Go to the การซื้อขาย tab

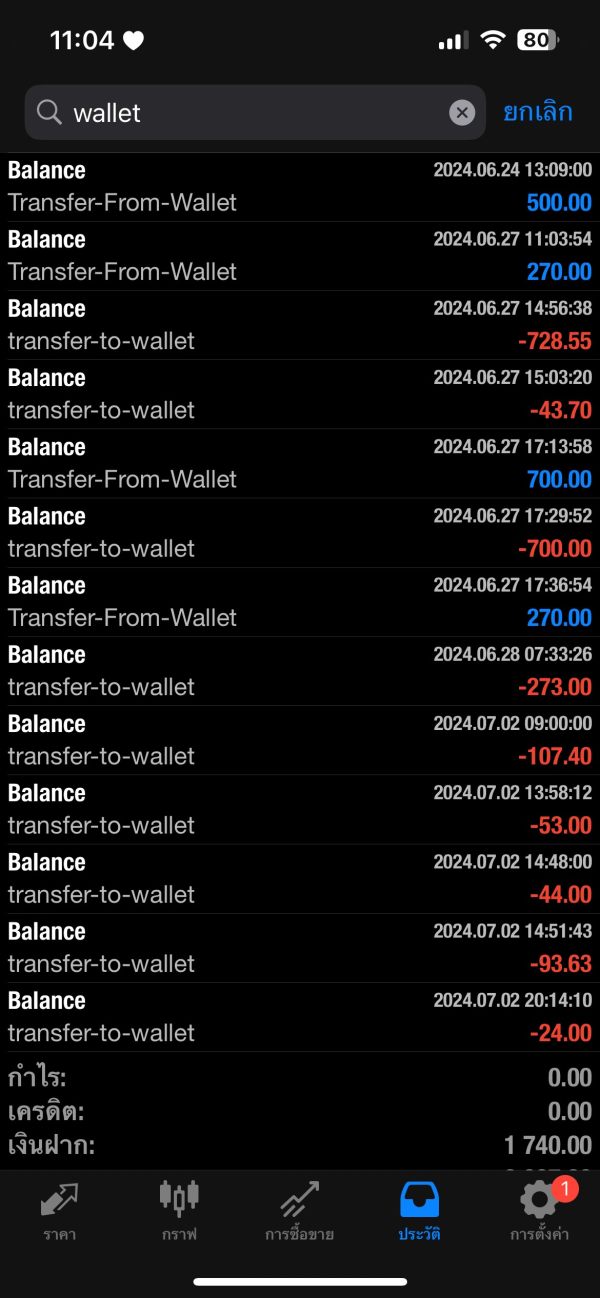click(x=300, y=1211)
